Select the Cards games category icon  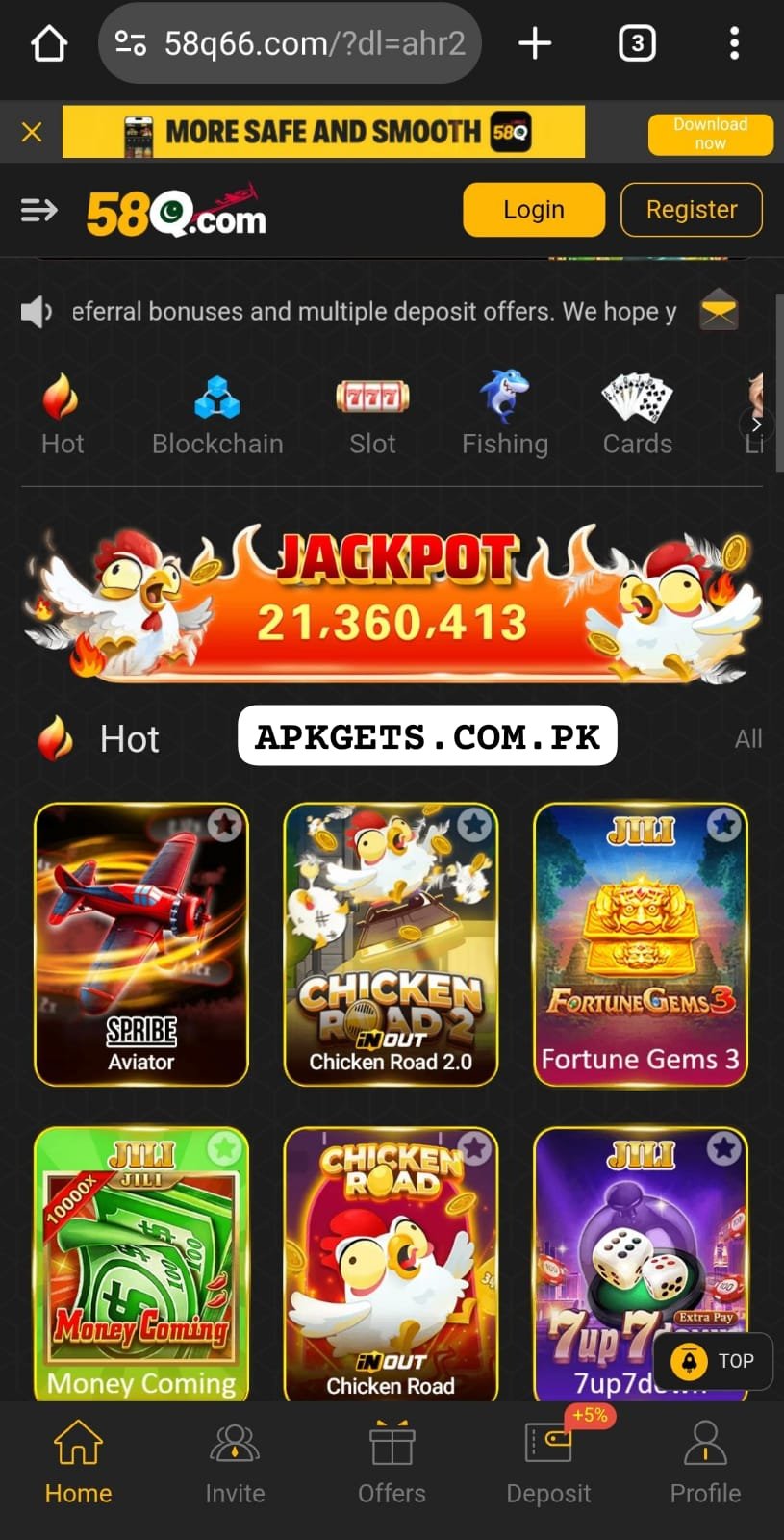point(637,398)
